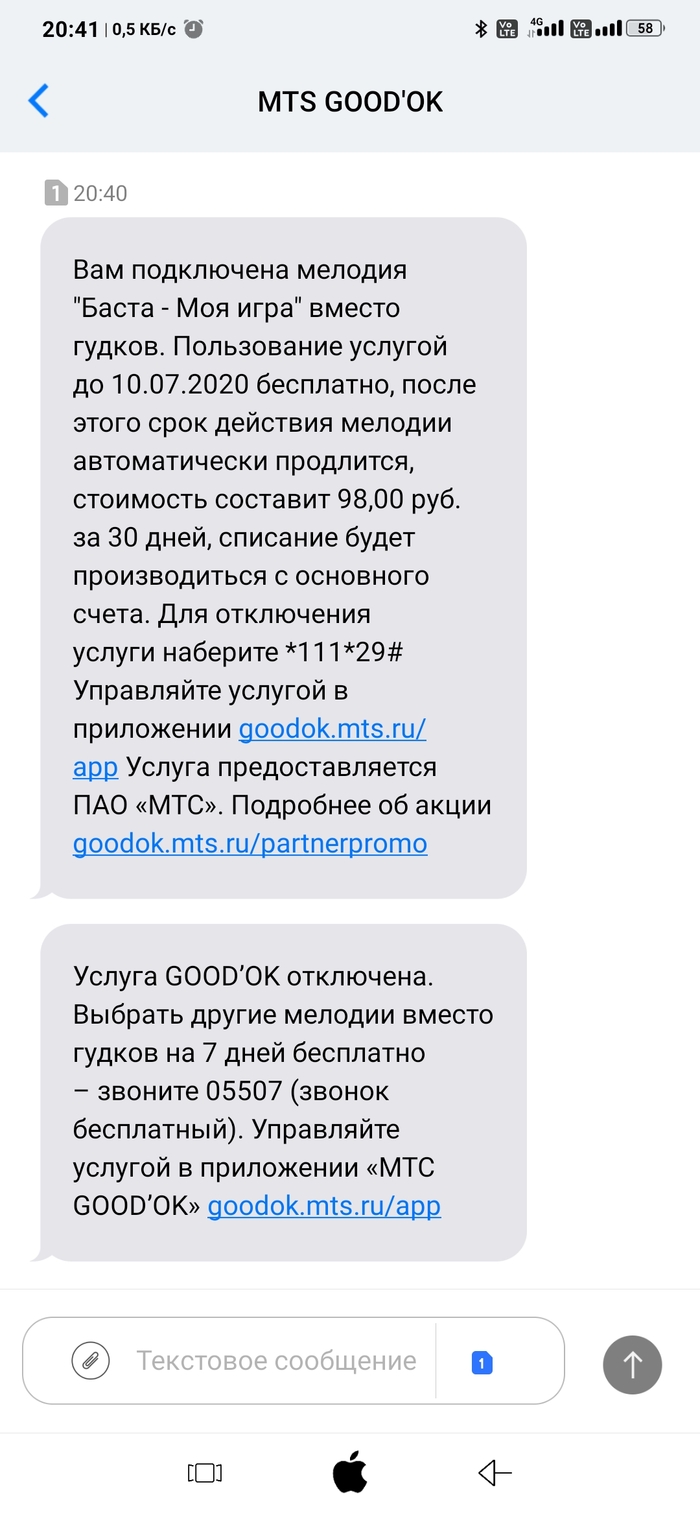Open goodok.mts.ru/app link in second message
Image resolution: width=700 pixels, height=1517 pixels.
tap(323, 1205)
